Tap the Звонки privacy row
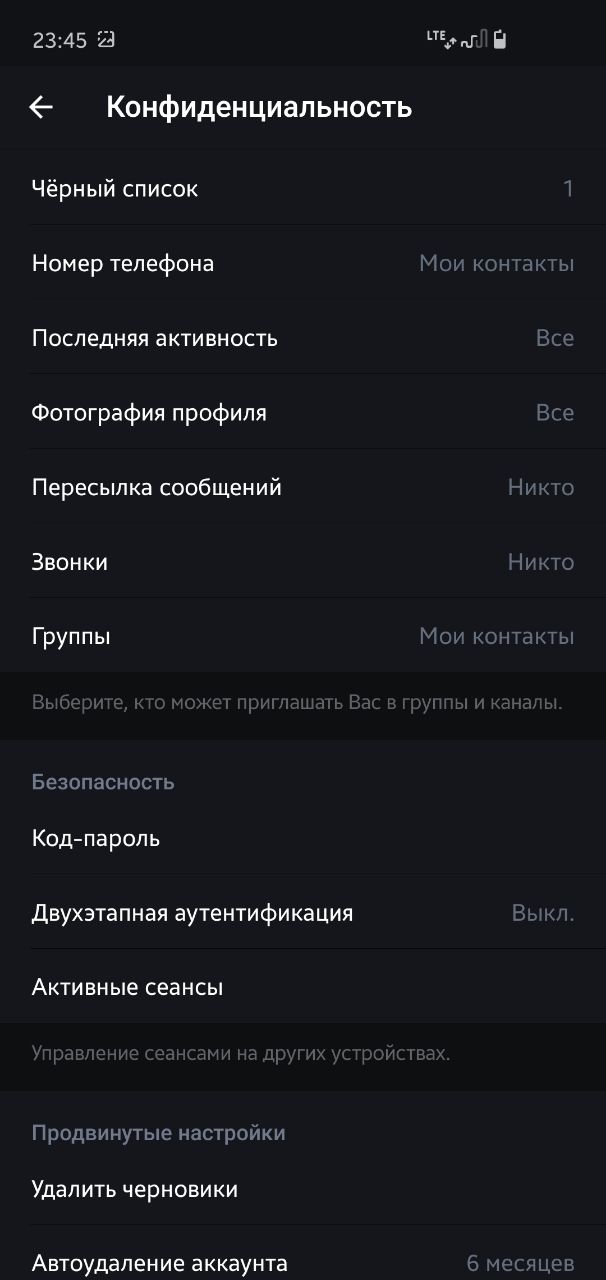This screenshot has height=1280, width=606. (303, 562)
